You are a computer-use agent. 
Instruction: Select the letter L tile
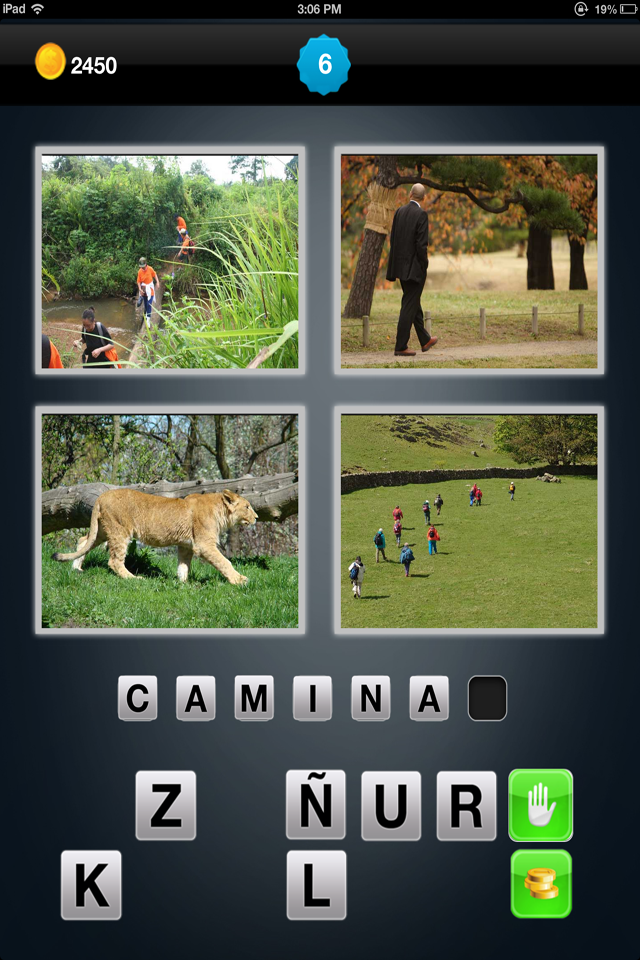point(316,885)
